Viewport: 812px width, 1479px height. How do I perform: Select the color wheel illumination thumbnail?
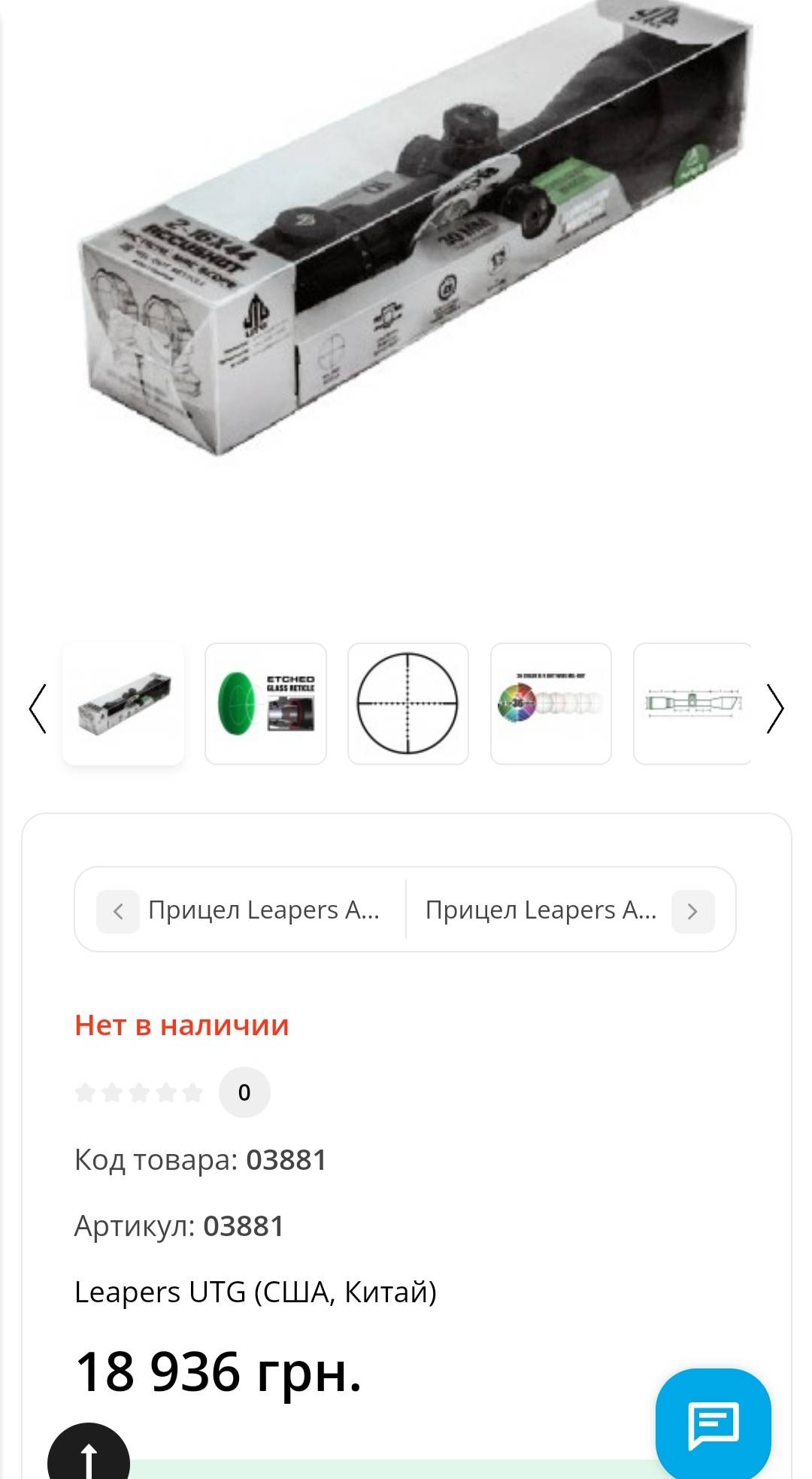[x=551, y=703]
